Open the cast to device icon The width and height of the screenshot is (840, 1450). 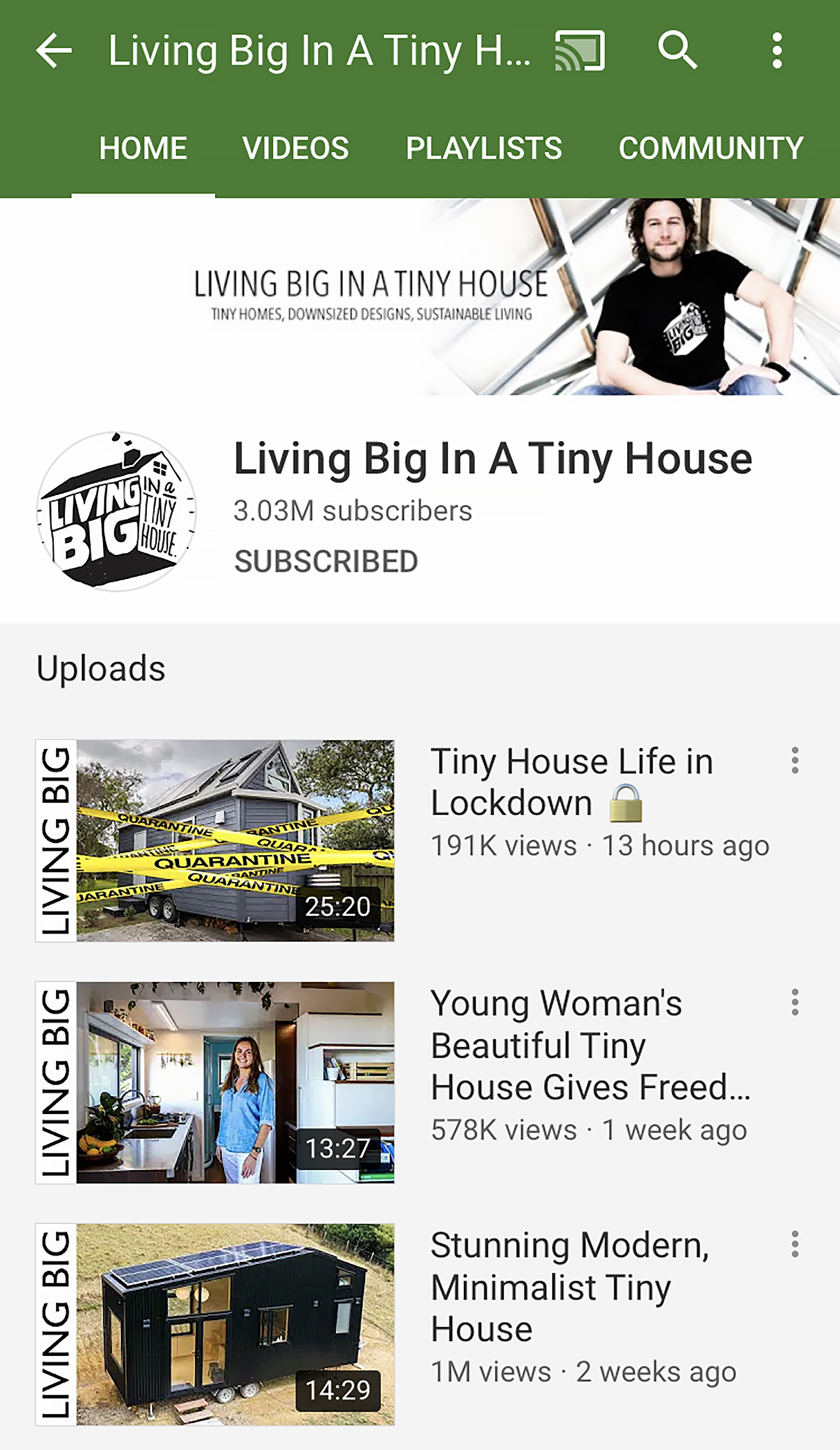579,51
